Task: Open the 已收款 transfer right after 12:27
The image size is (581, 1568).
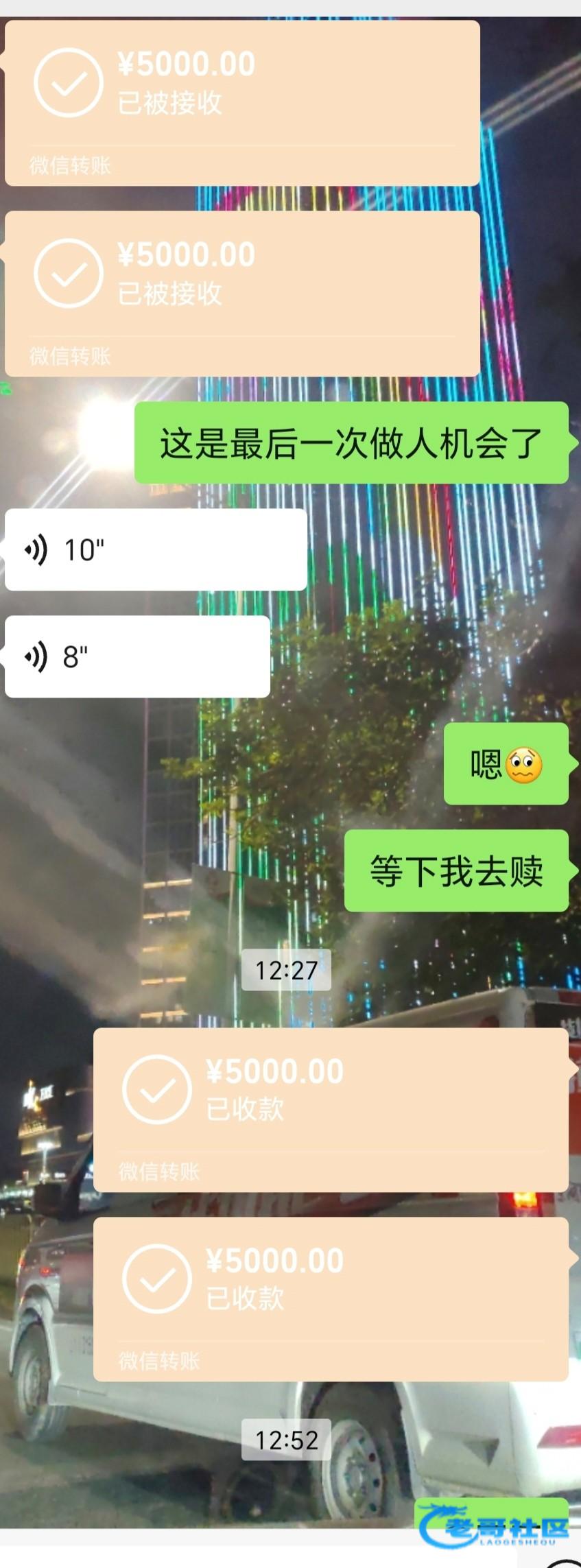Action: point(331,1109)
